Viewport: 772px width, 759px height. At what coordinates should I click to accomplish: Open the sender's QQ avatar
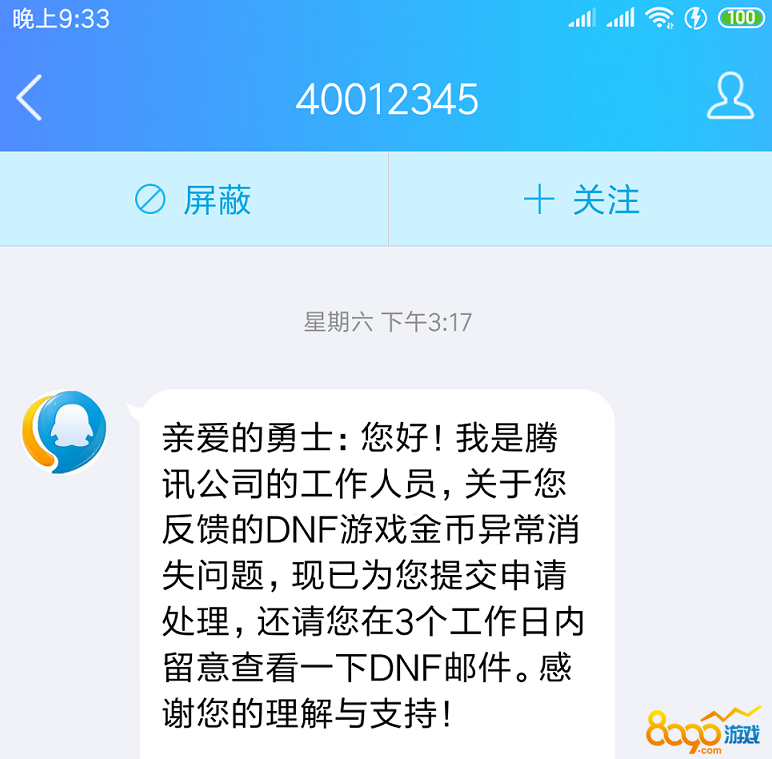[x=64, y=433]
